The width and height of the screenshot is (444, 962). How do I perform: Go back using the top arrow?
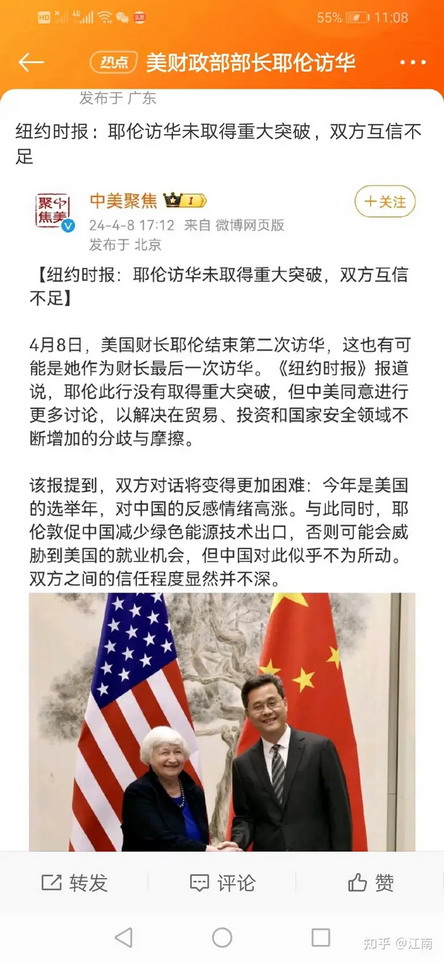31,62
